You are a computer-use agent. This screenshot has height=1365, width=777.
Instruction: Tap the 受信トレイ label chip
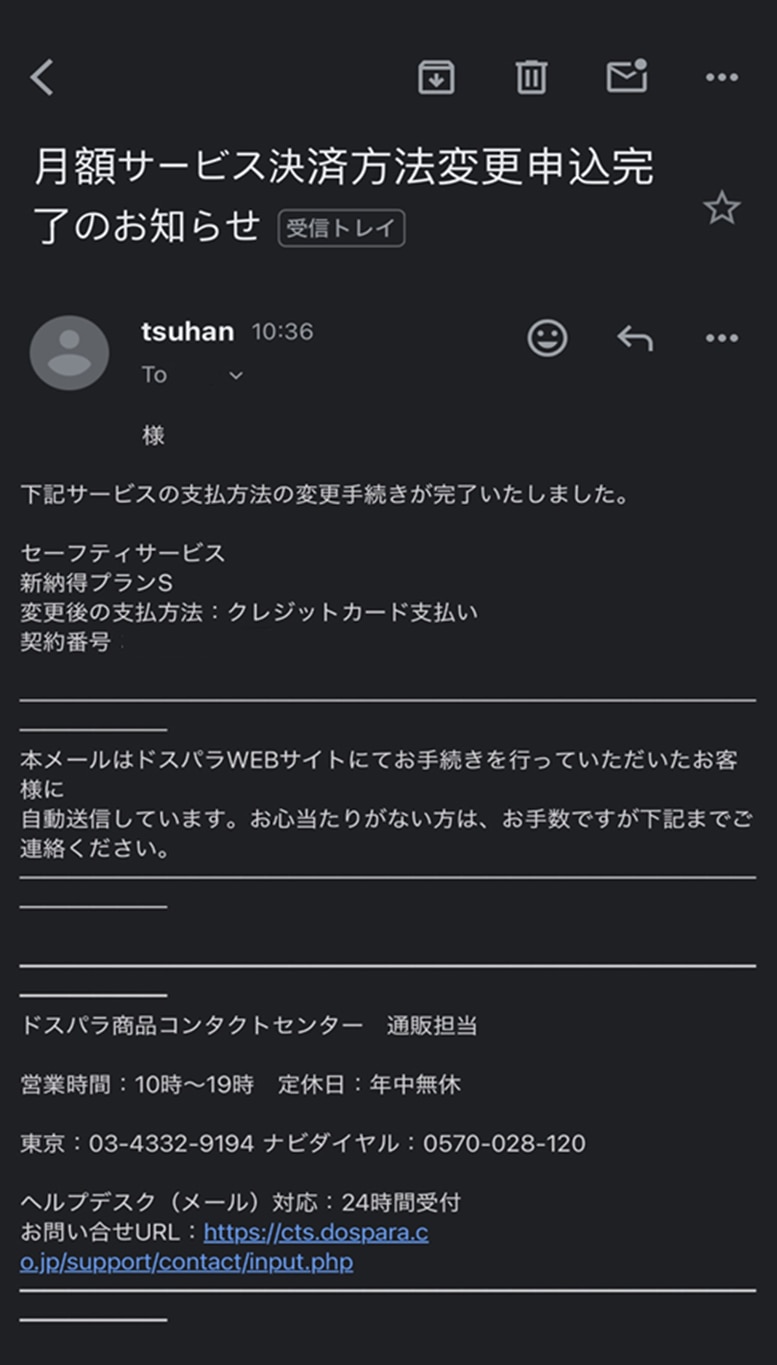tap(341, 228)
